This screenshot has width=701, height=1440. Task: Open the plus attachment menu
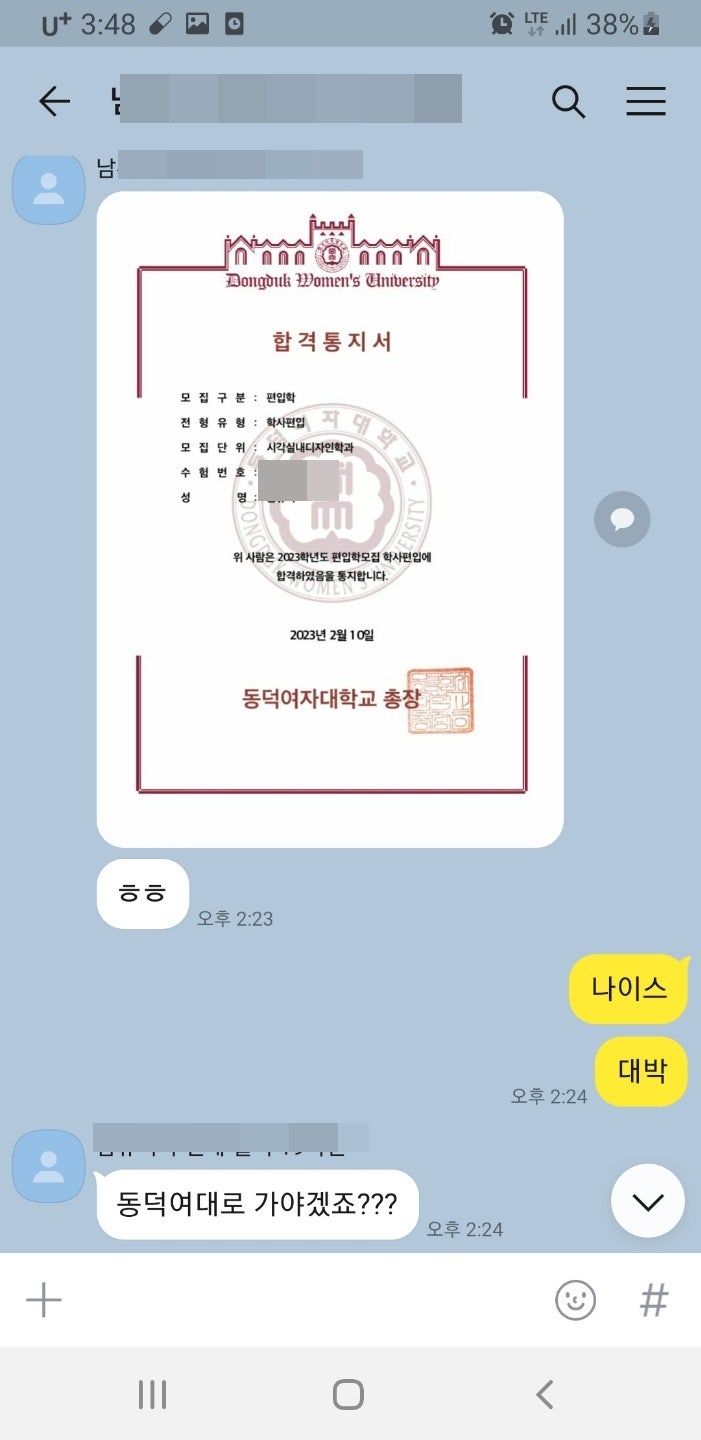(44, 1300)
